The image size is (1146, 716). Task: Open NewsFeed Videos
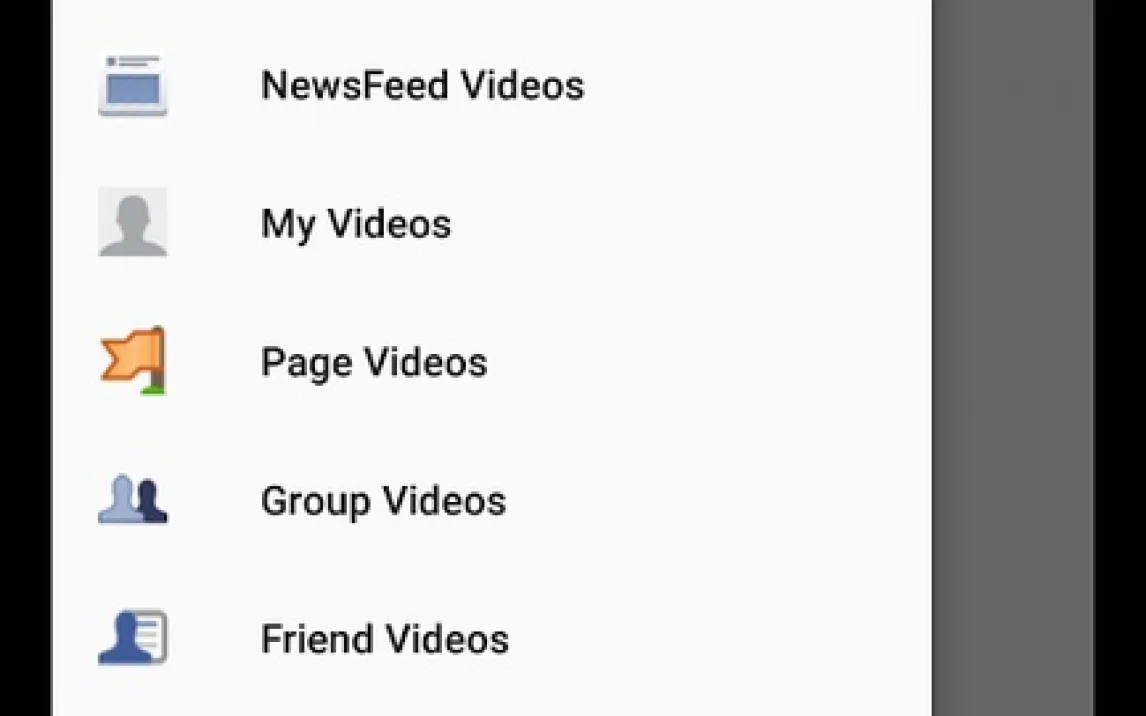(x=422, y=86)
